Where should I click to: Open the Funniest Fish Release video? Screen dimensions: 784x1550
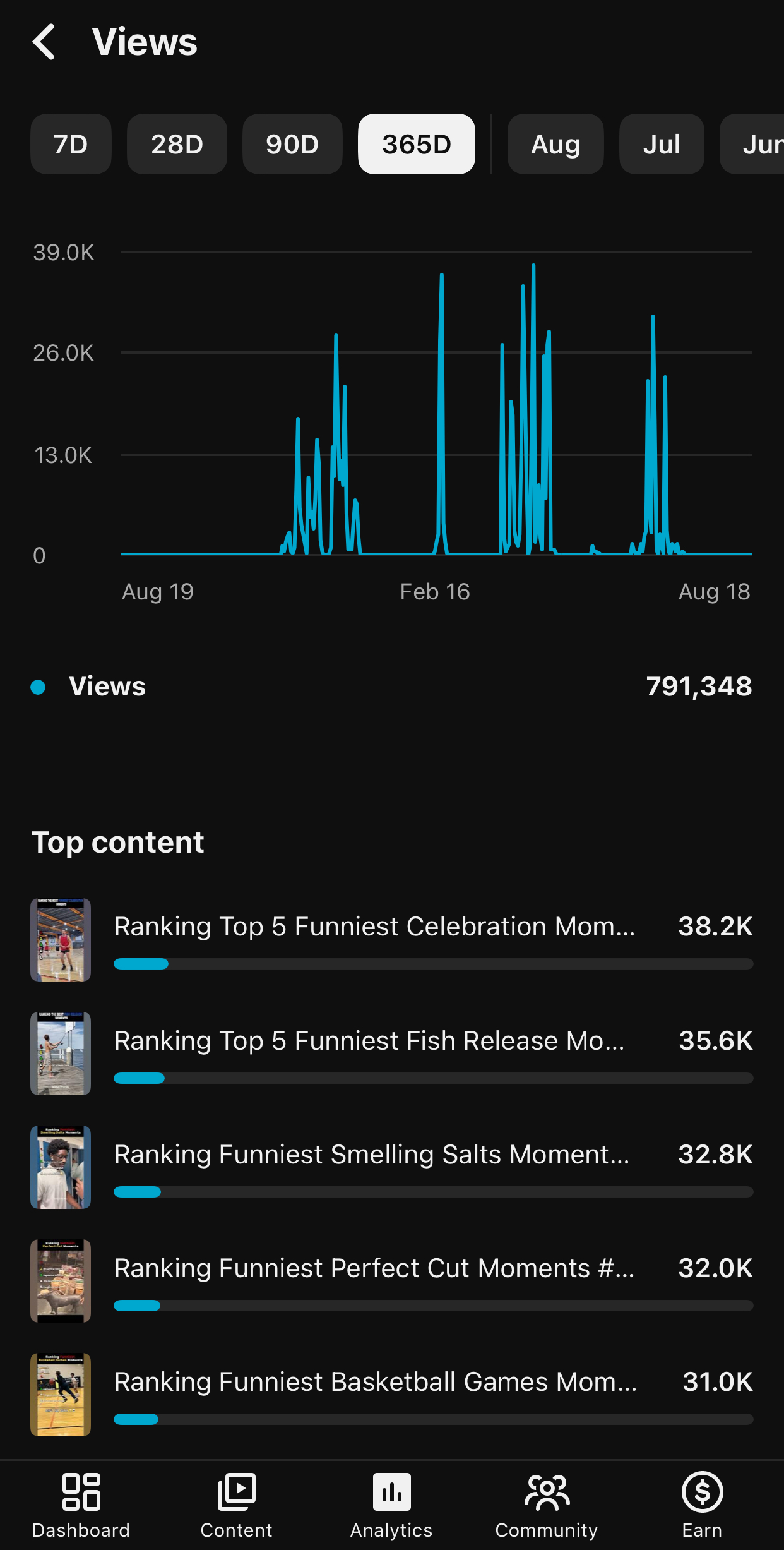(391, 1054)
